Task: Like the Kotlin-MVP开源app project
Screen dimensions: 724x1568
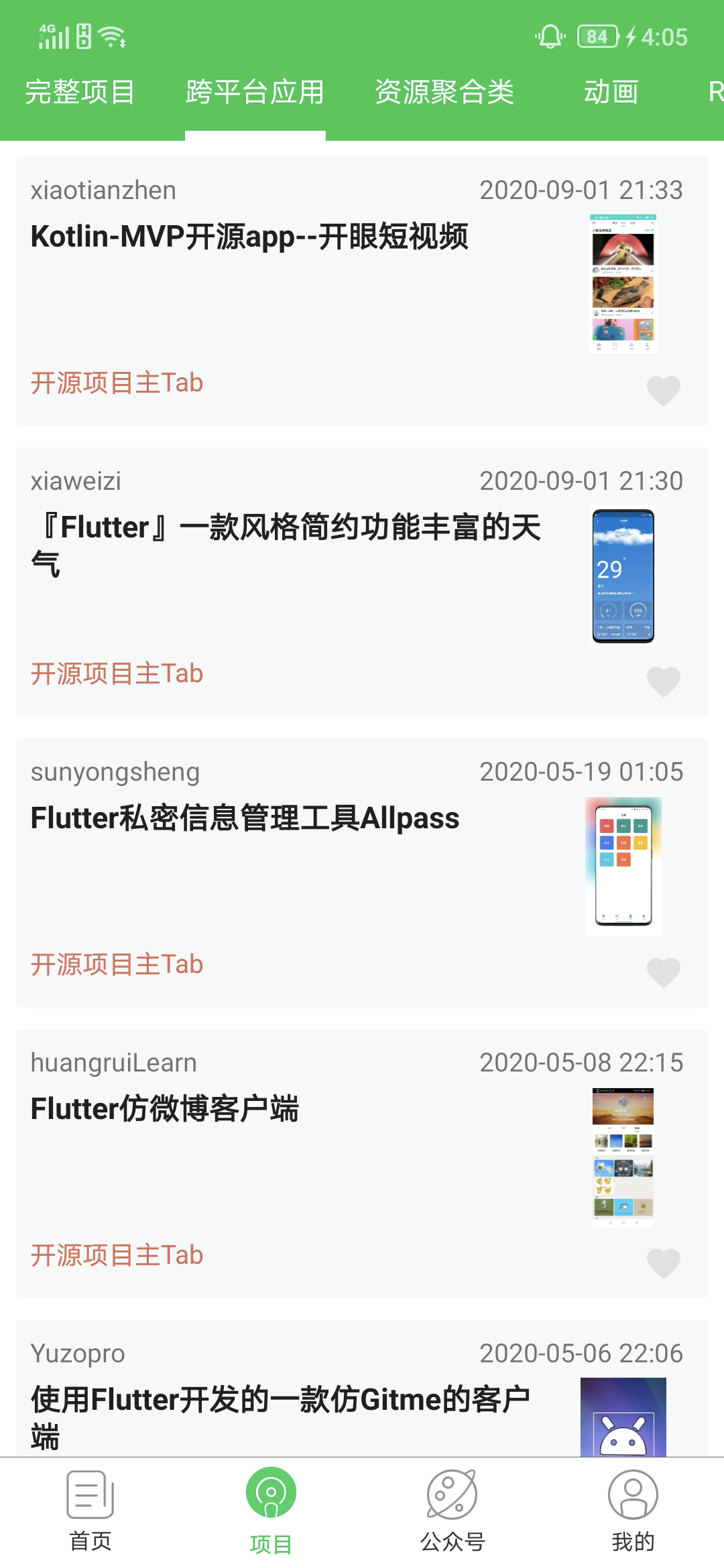Action: pyautogui.click(x=663, y=390)
